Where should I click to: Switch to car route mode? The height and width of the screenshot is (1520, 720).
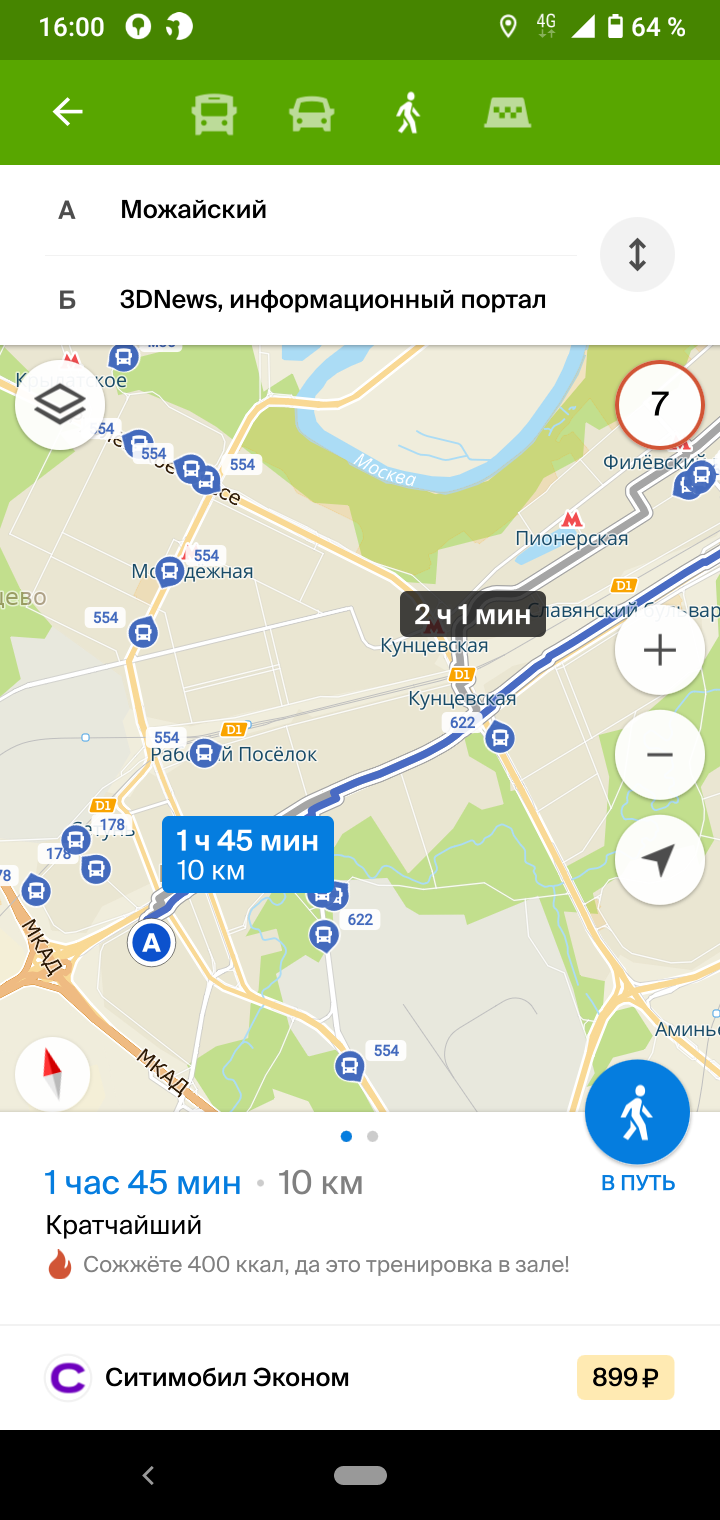click(x=311, y=113)
